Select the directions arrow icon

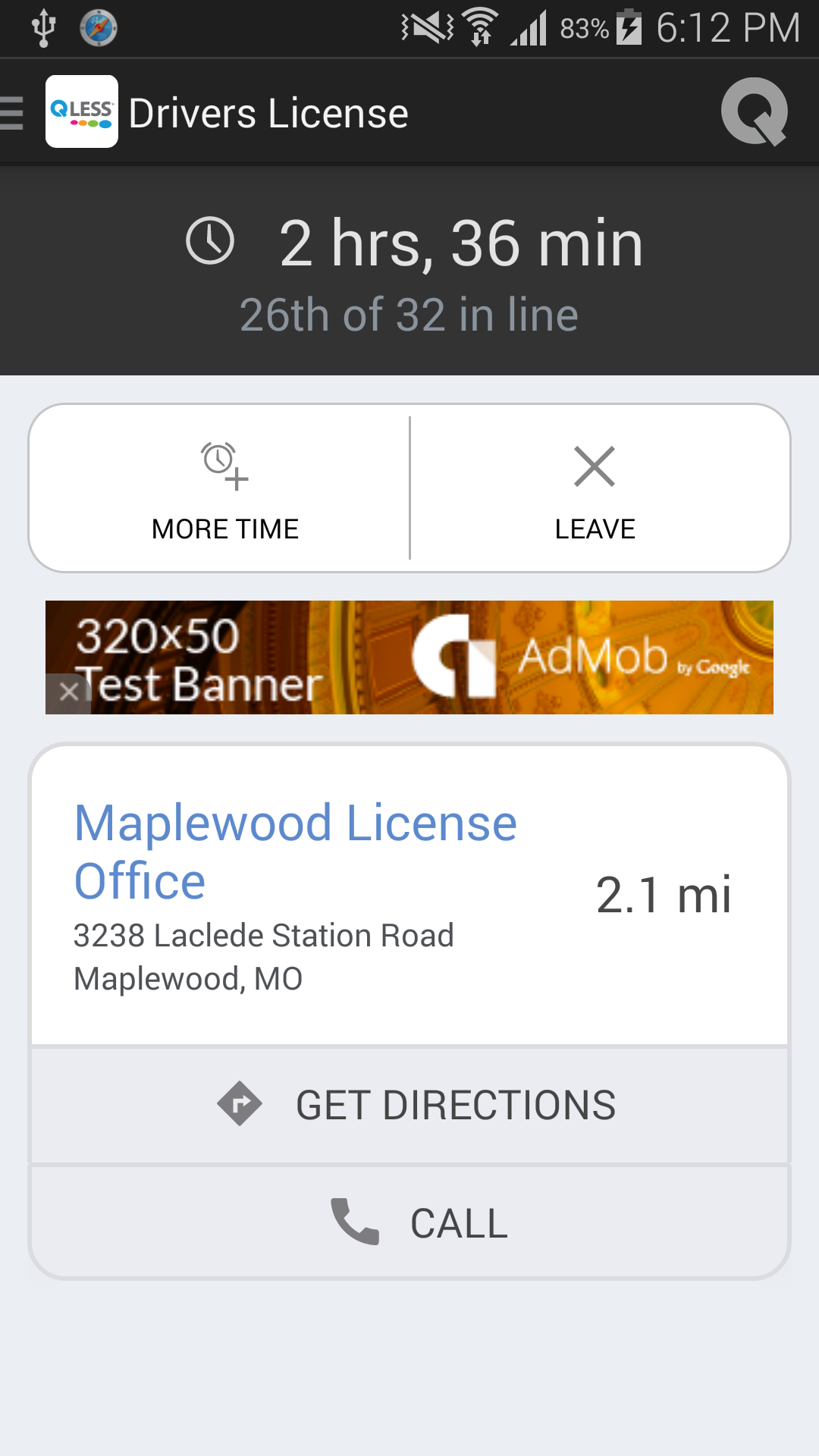(x=239, y=1104)
